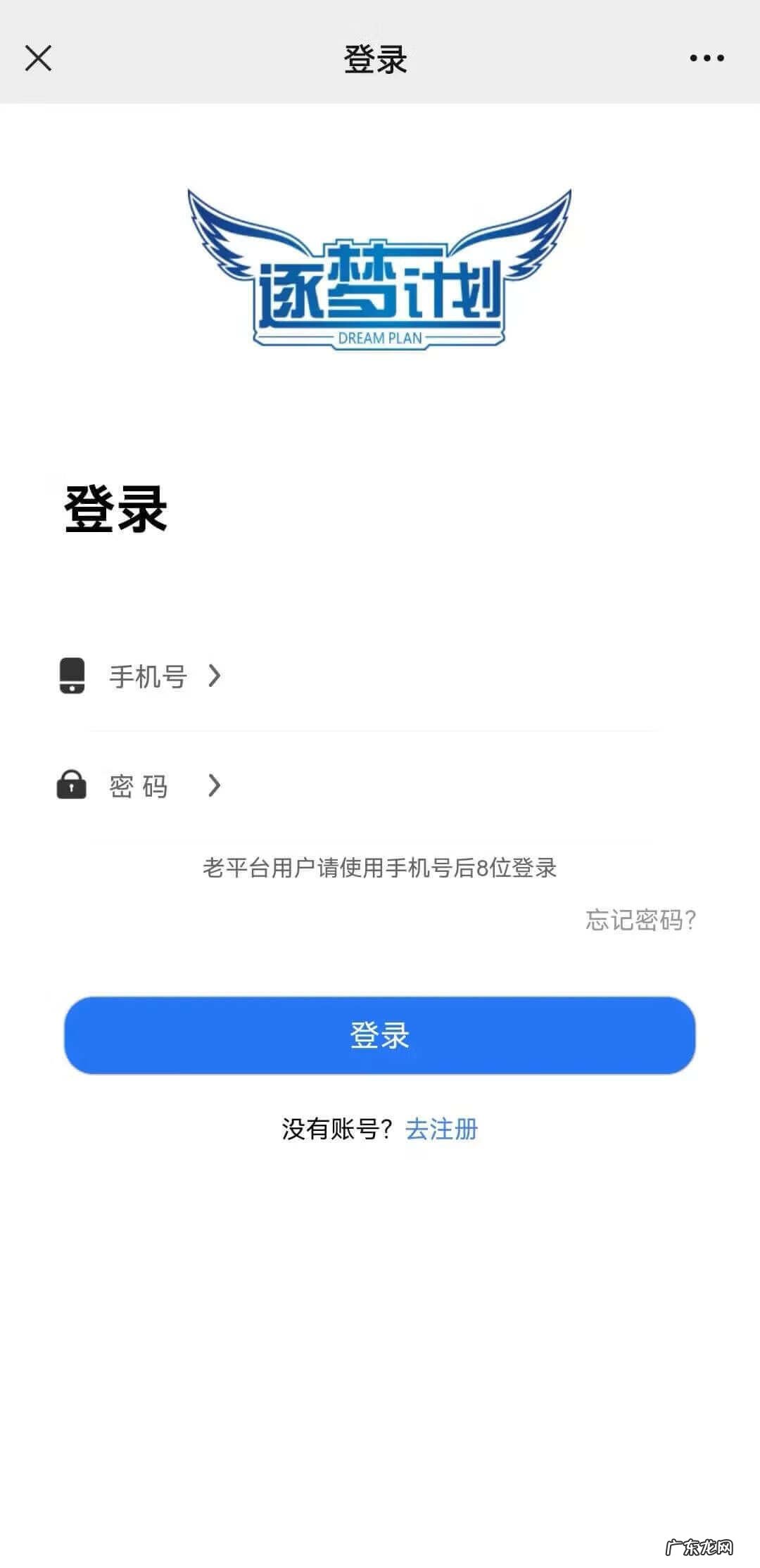The image size is (760, 1568).
Task: Open the 忘记密码 forgot password link
Action: click(x=640, y=920)
